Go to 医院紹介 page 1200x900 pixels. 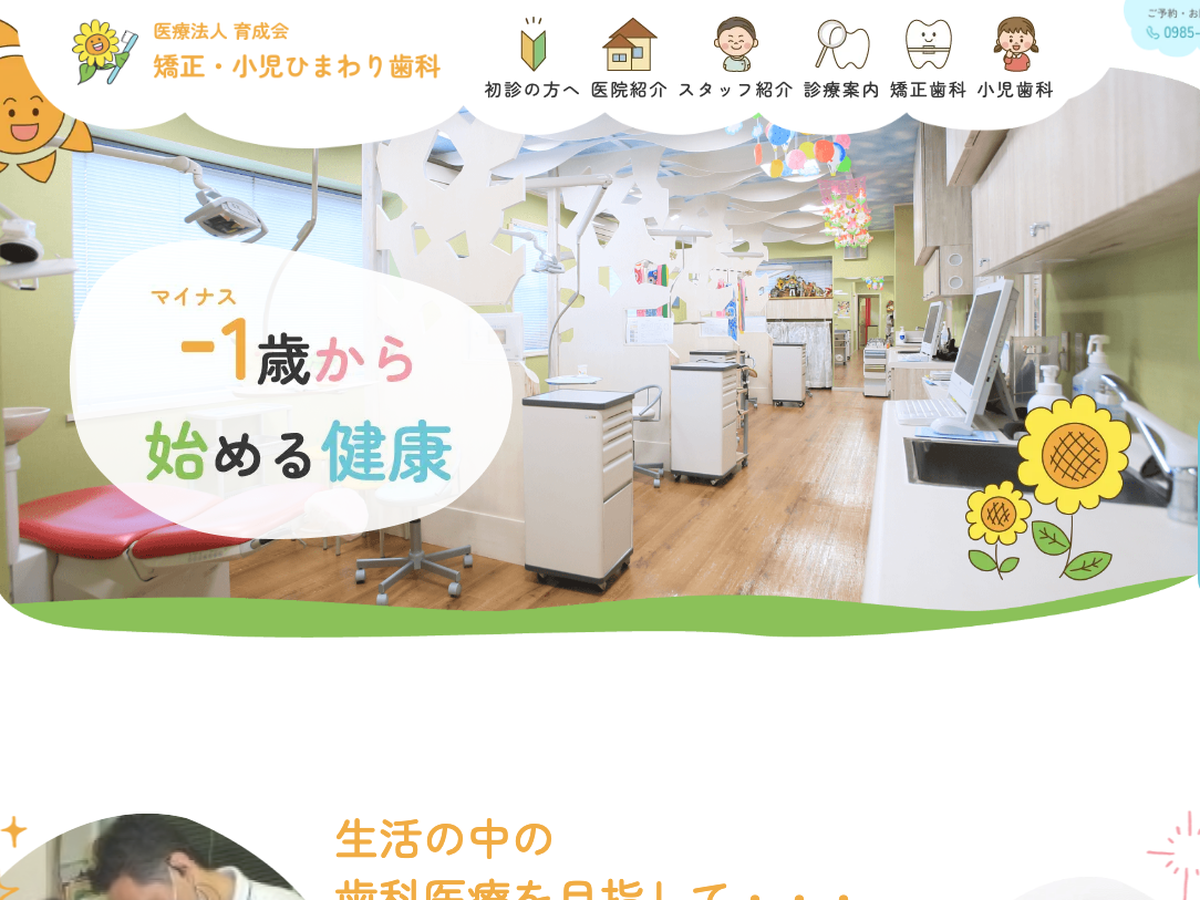click(629, 60)
